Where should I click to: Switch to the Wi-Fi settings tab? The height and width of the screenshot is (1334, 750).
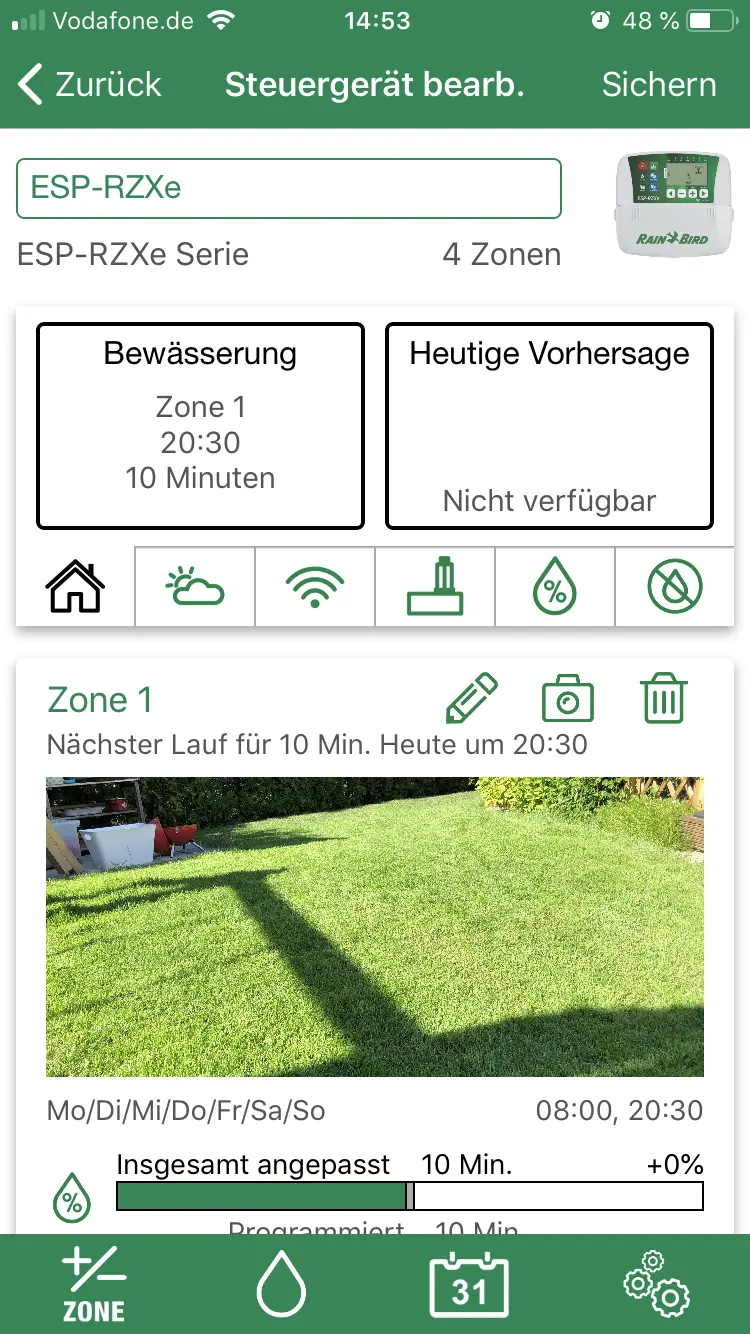coord(315,587)
